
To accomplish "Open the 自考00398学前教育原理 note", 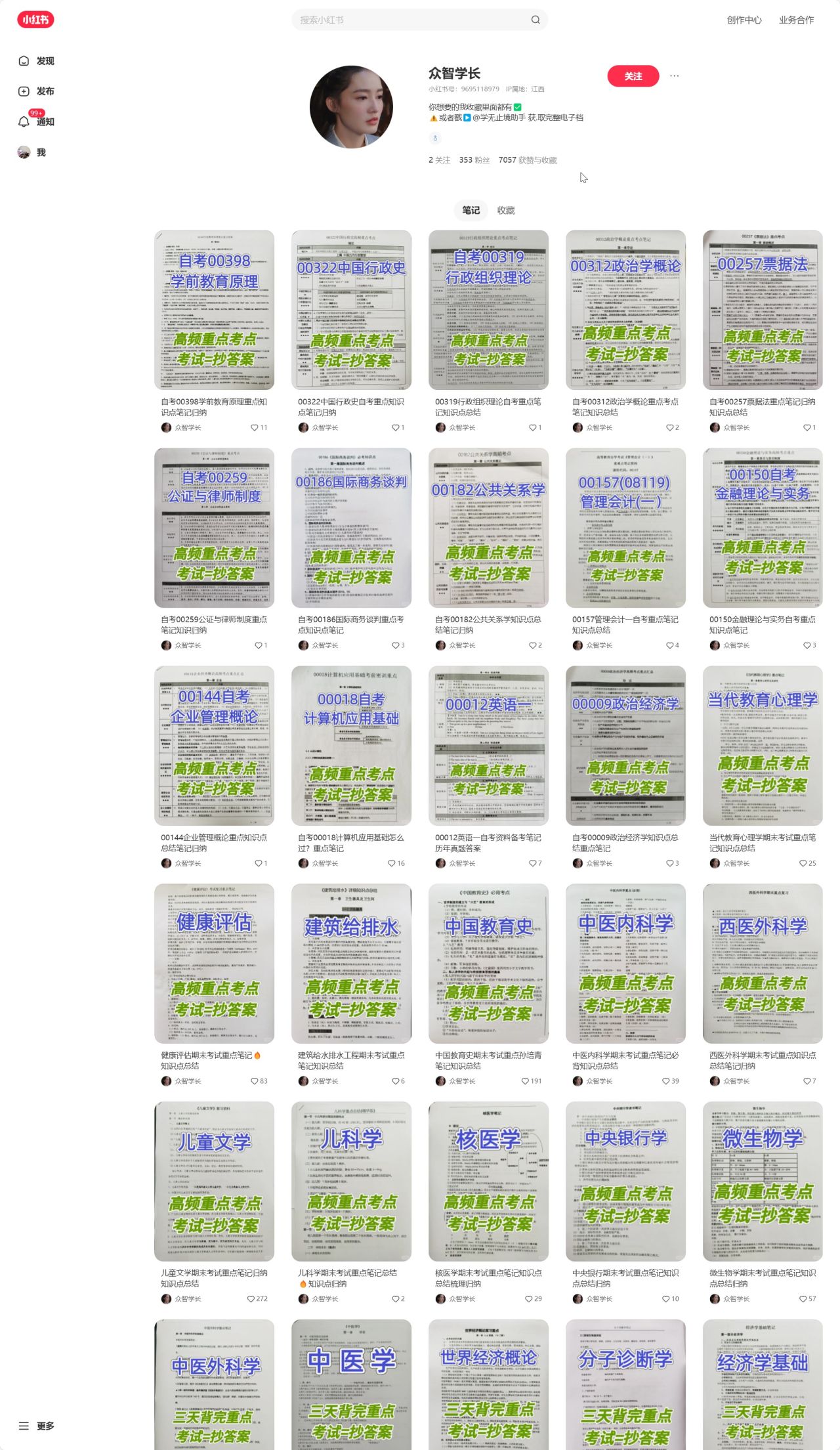I will coord(214,310).
